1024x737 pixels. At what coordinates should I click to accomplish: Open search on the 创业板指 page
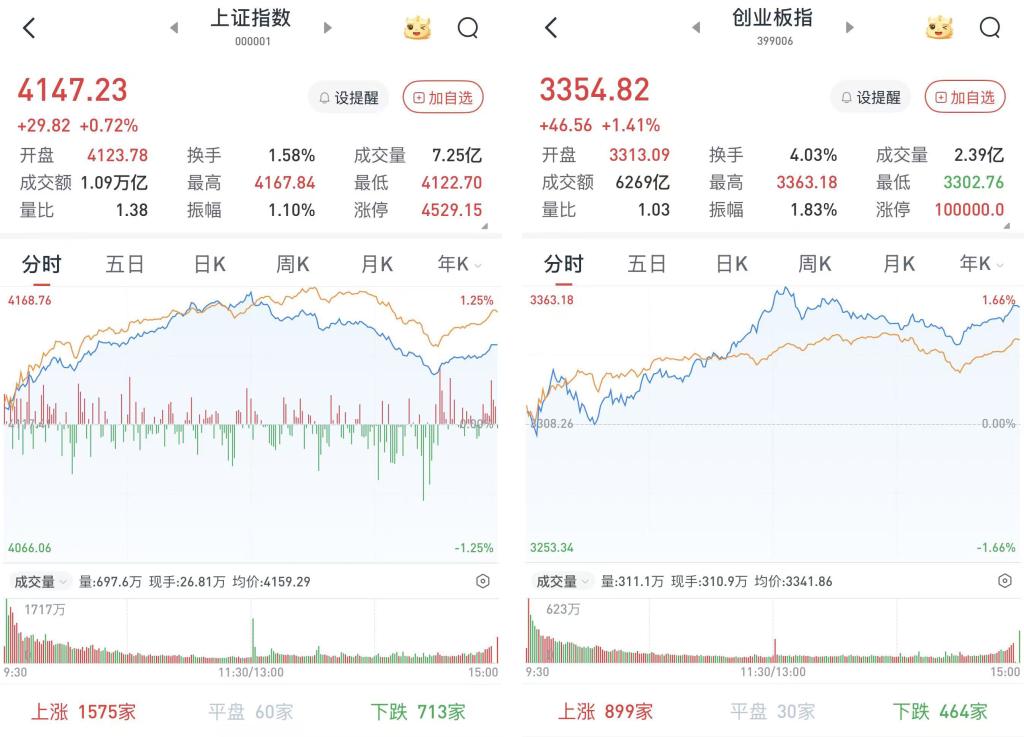(989, 28)
